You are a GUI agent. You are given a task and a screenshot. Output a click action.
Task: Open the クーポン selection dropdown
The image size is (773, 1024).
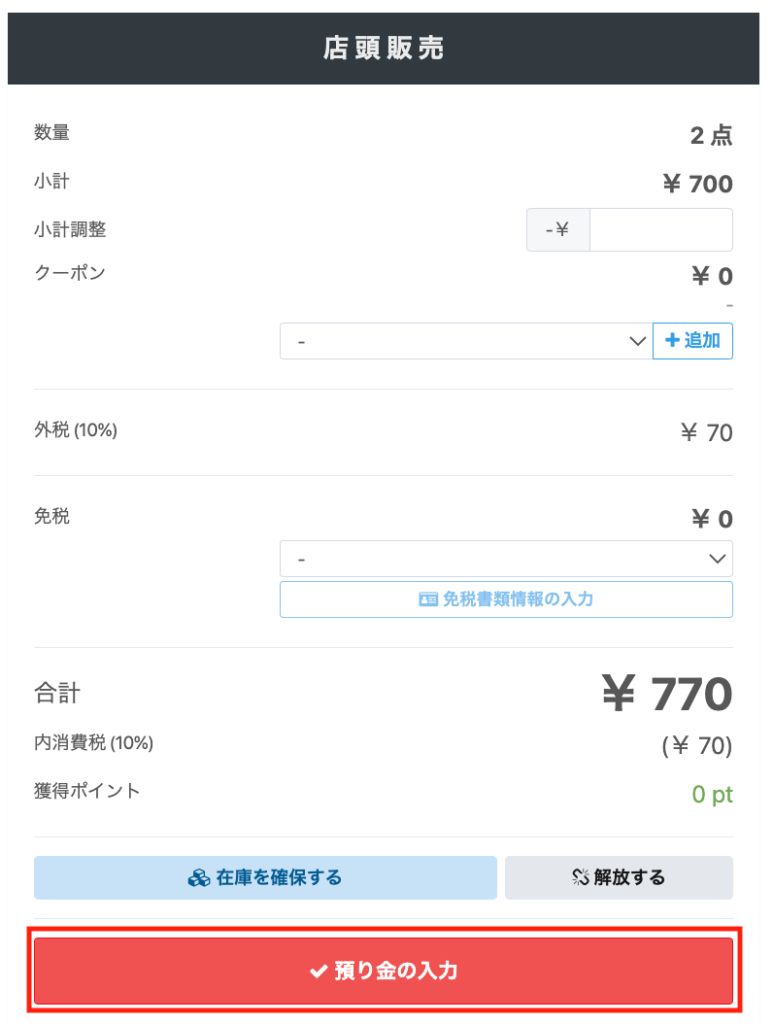click(465, 341)
